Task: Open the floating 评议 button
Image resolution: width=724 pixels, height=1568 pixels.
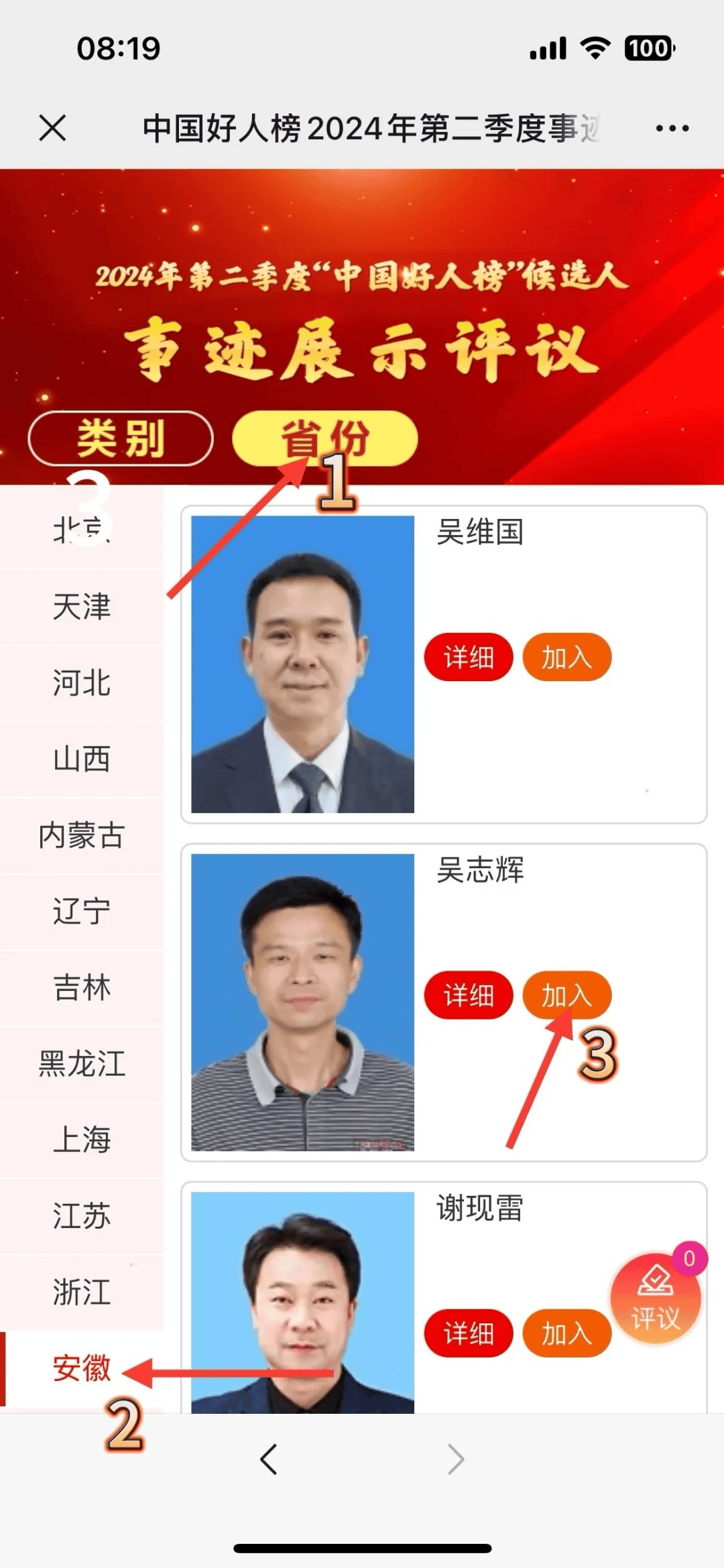Action: (655, 1298)
